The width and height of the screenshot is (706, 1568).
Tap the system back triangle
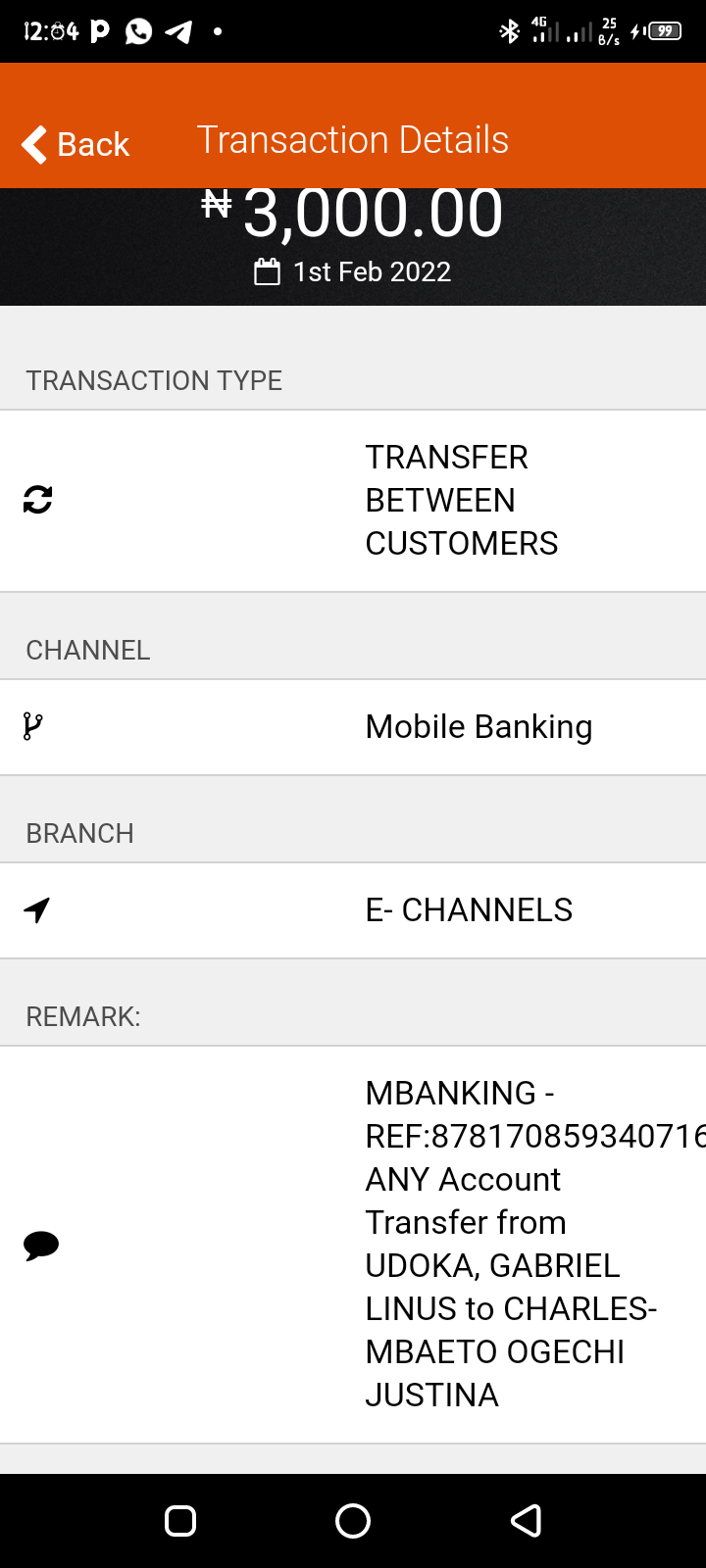point(527,1521)
